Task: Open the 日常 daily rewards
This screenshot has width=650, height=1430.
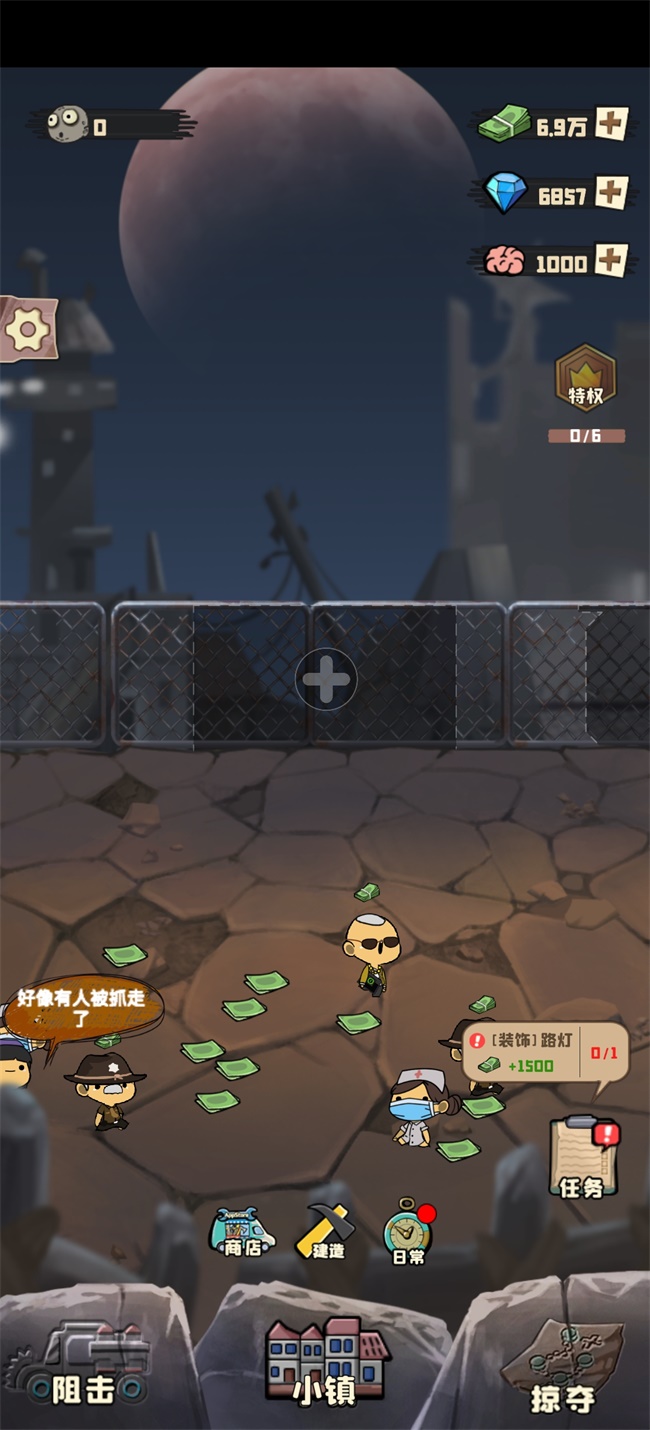Action: [x=408, y=1231]
